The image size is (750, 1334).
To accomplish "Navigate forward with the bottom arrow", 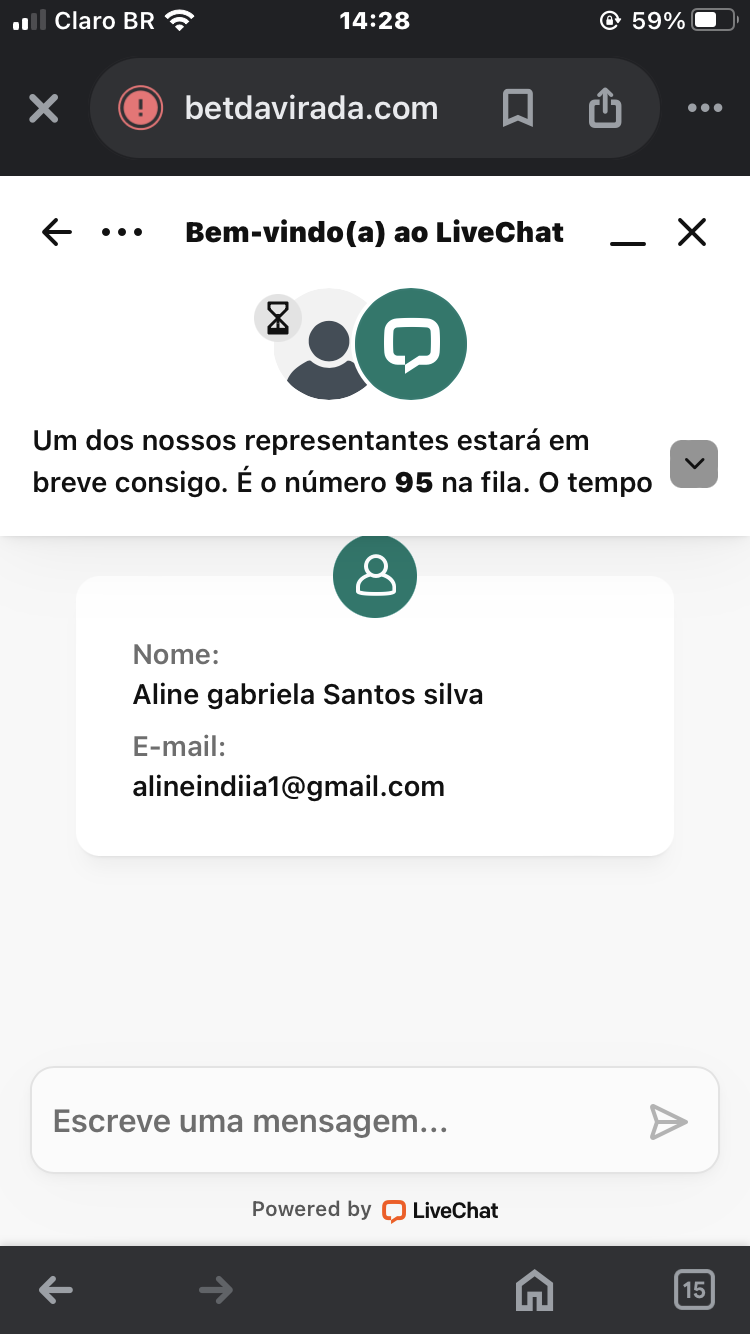I will point(215,1290).
